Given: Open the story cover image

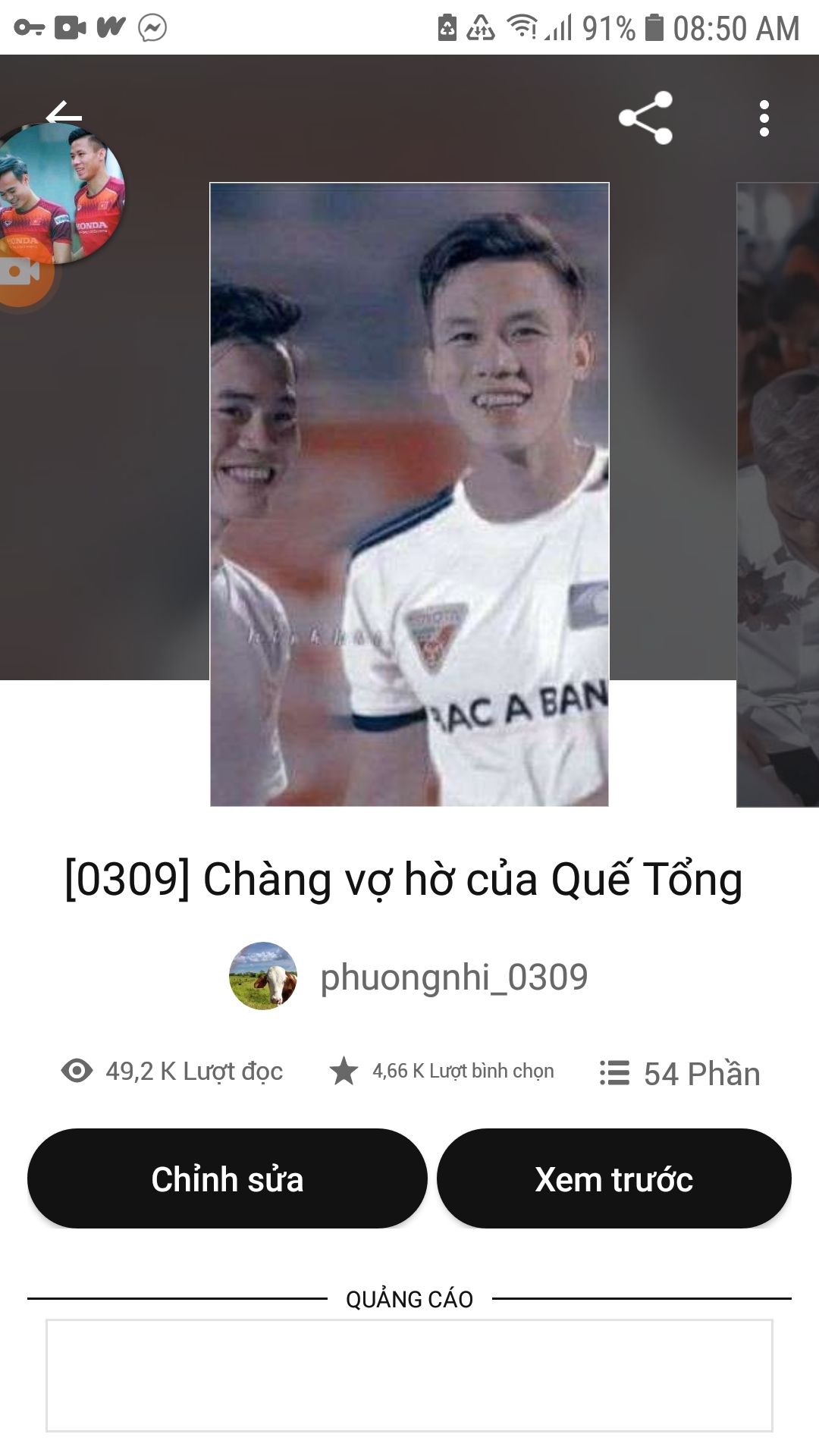Looking at the screenshot, I should pyautogui.click(x=409, y=494).
